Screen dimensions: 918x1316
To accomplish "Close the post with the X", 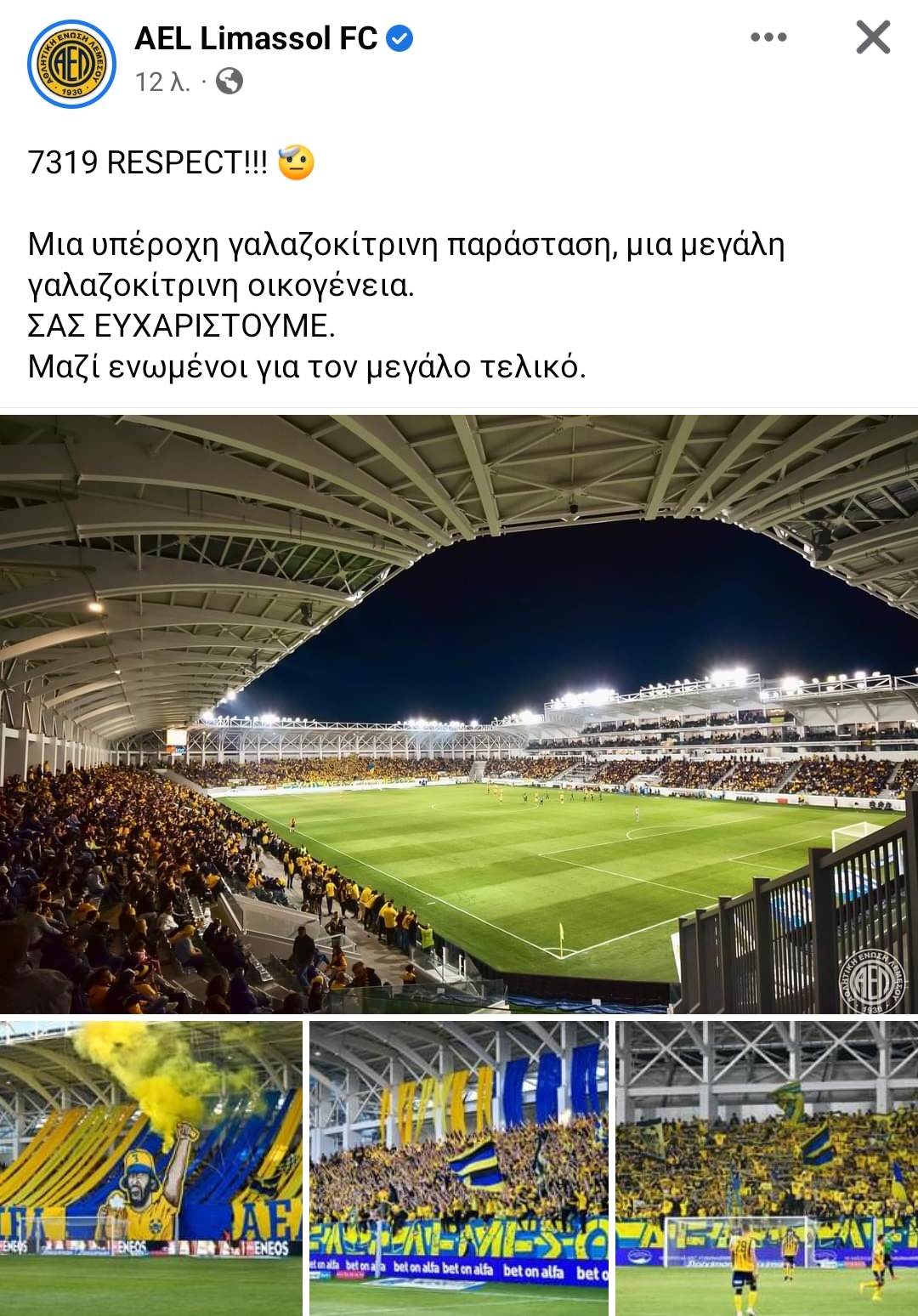I will [x=872, y=37].
